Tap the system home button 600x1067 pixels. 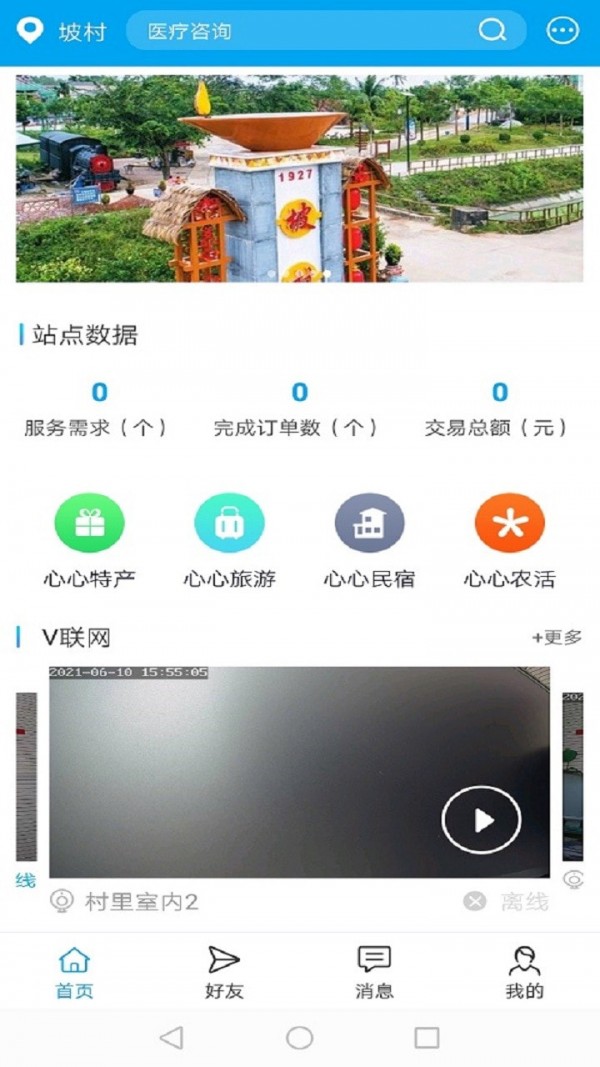[300, 1038]
